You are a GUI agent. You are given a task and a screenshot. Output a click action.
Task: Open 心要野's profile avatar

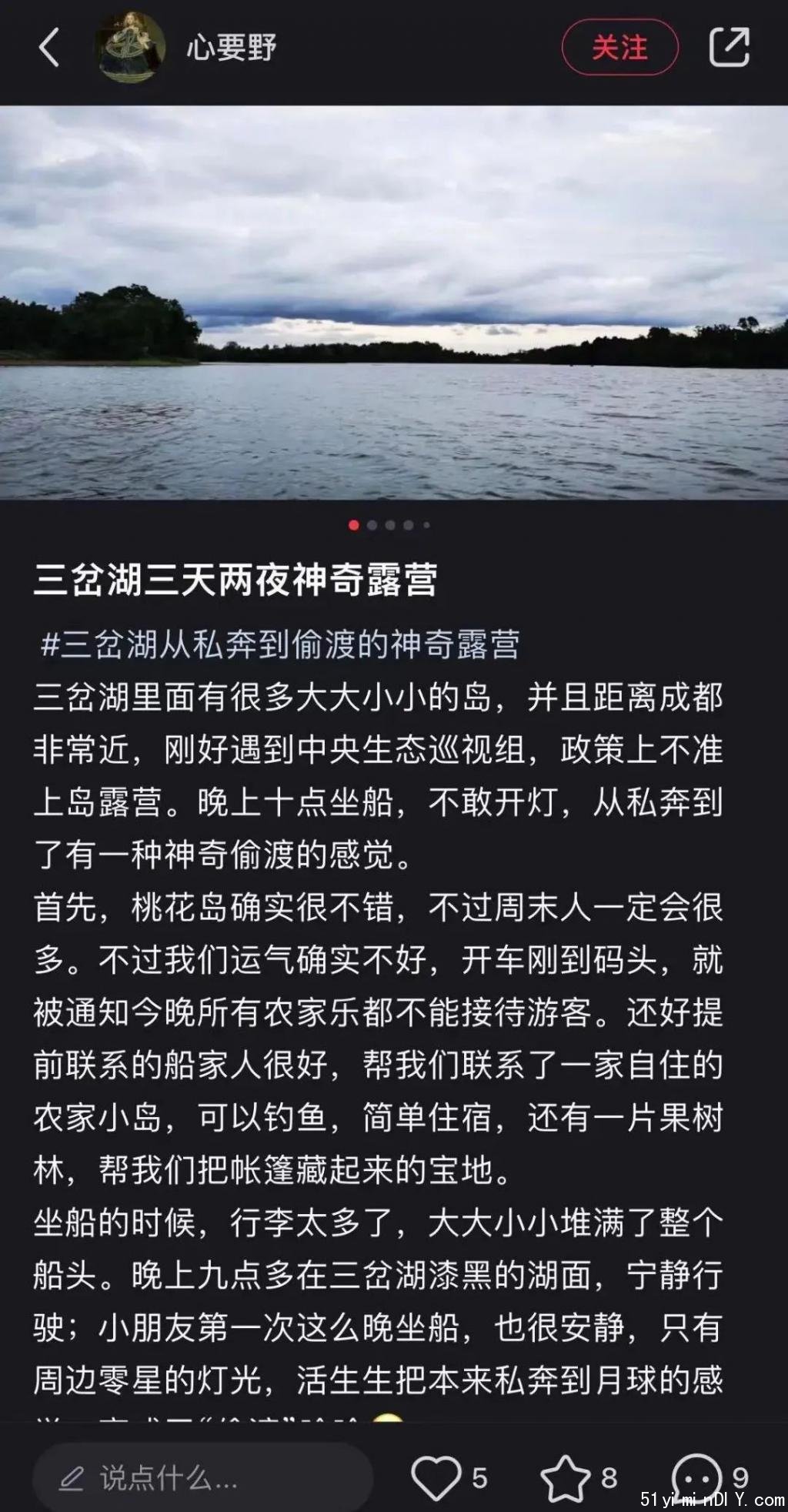[x=131, y=48]
